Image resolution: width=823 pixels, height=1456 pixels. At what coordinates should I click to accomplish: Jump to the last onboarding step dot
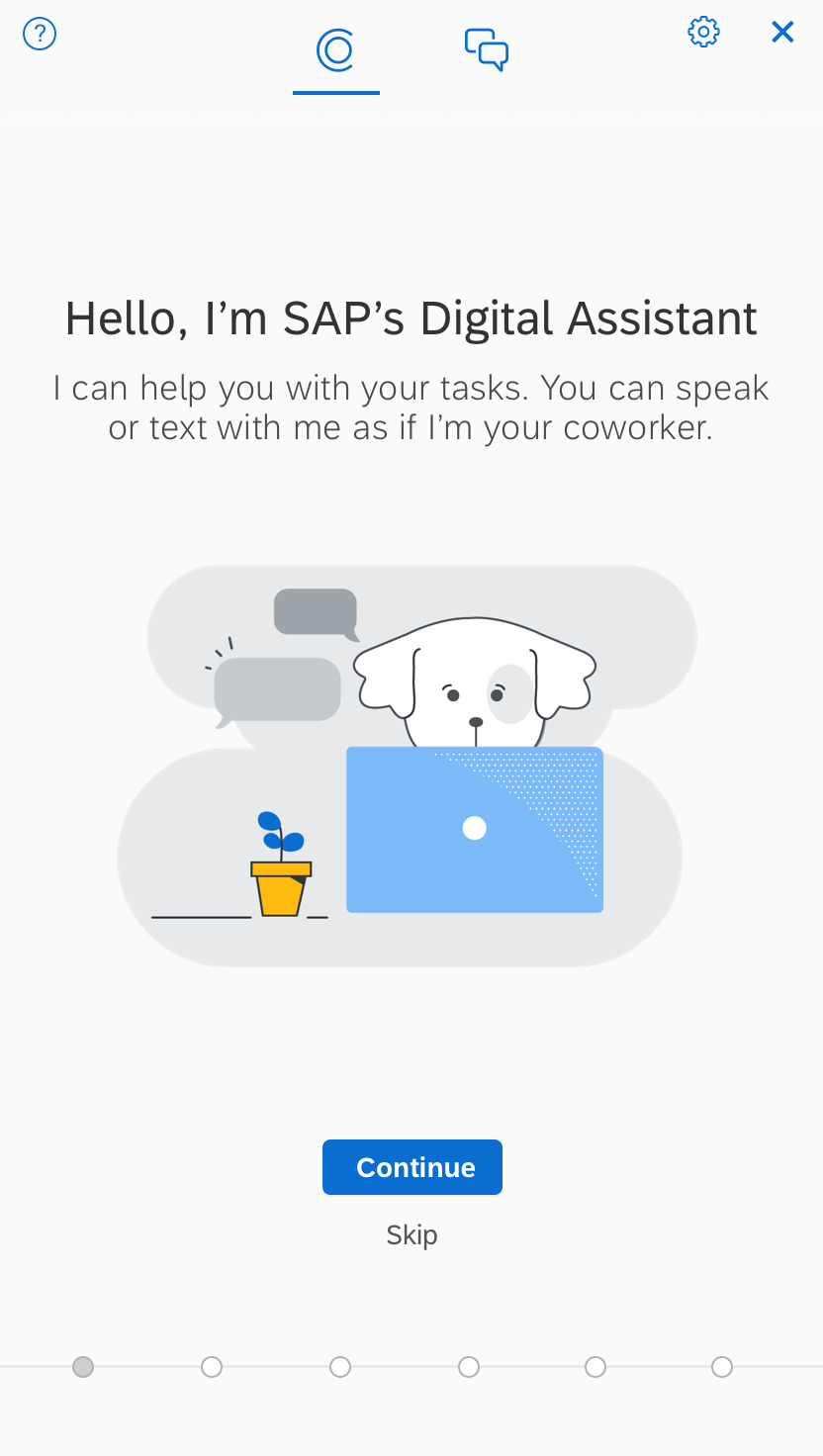click(x=722, y=1367)
